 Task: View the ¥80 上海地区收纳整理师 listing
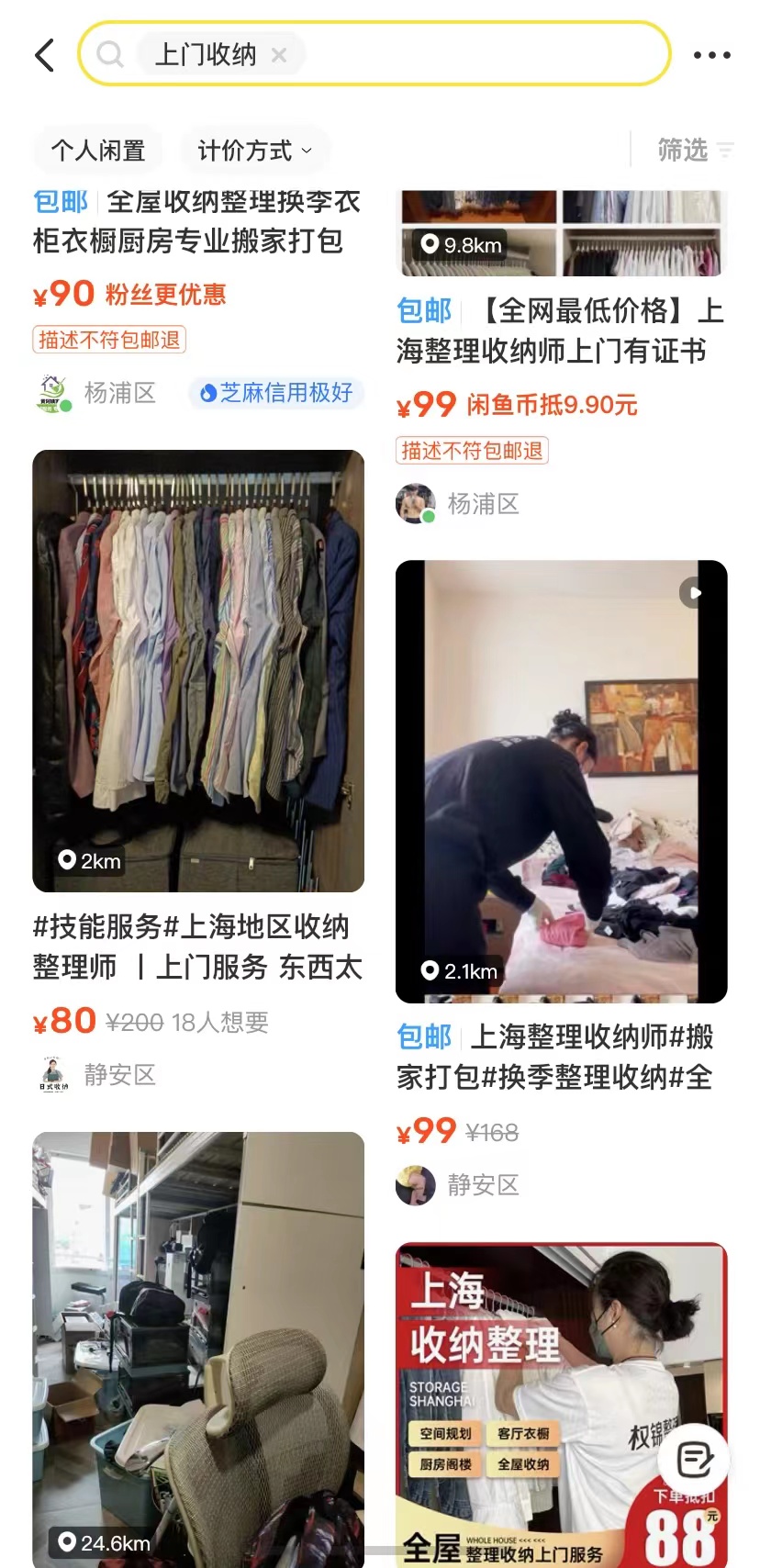(x=198, y=670)
